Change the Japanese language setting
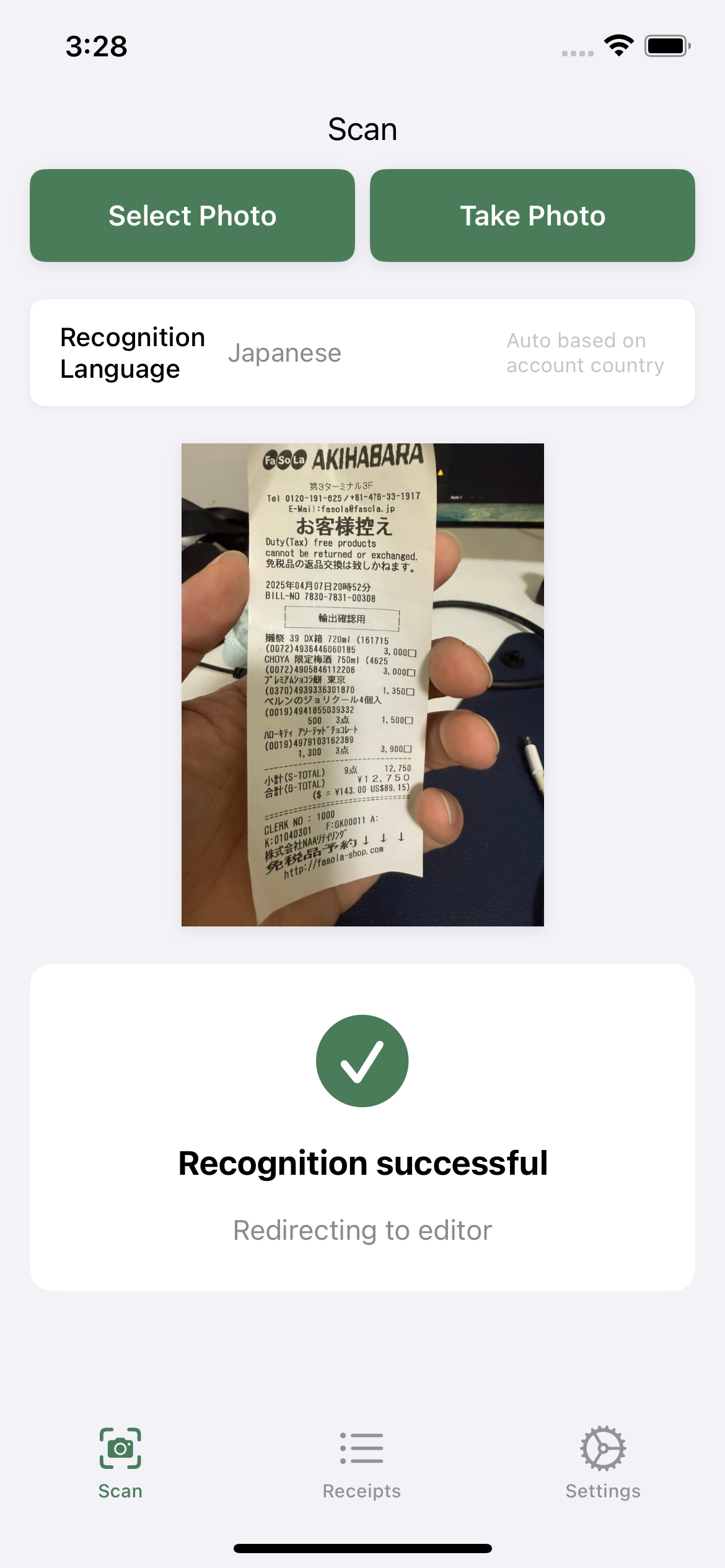Viewport: 725px width, 1568px height. 285,352
